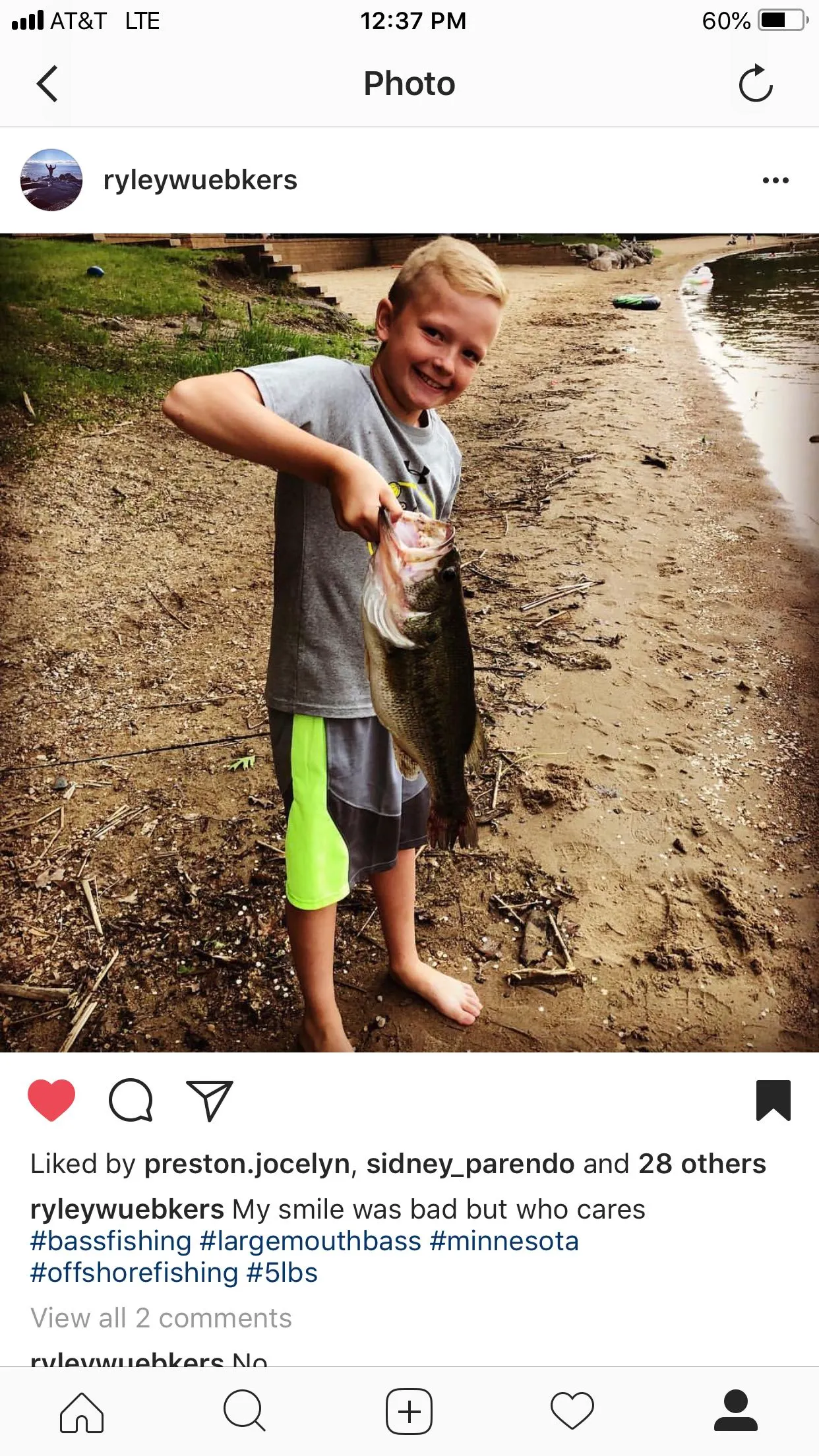View all 2 comments
This screenshot has height=1456, width=819.
(161, 1318)
